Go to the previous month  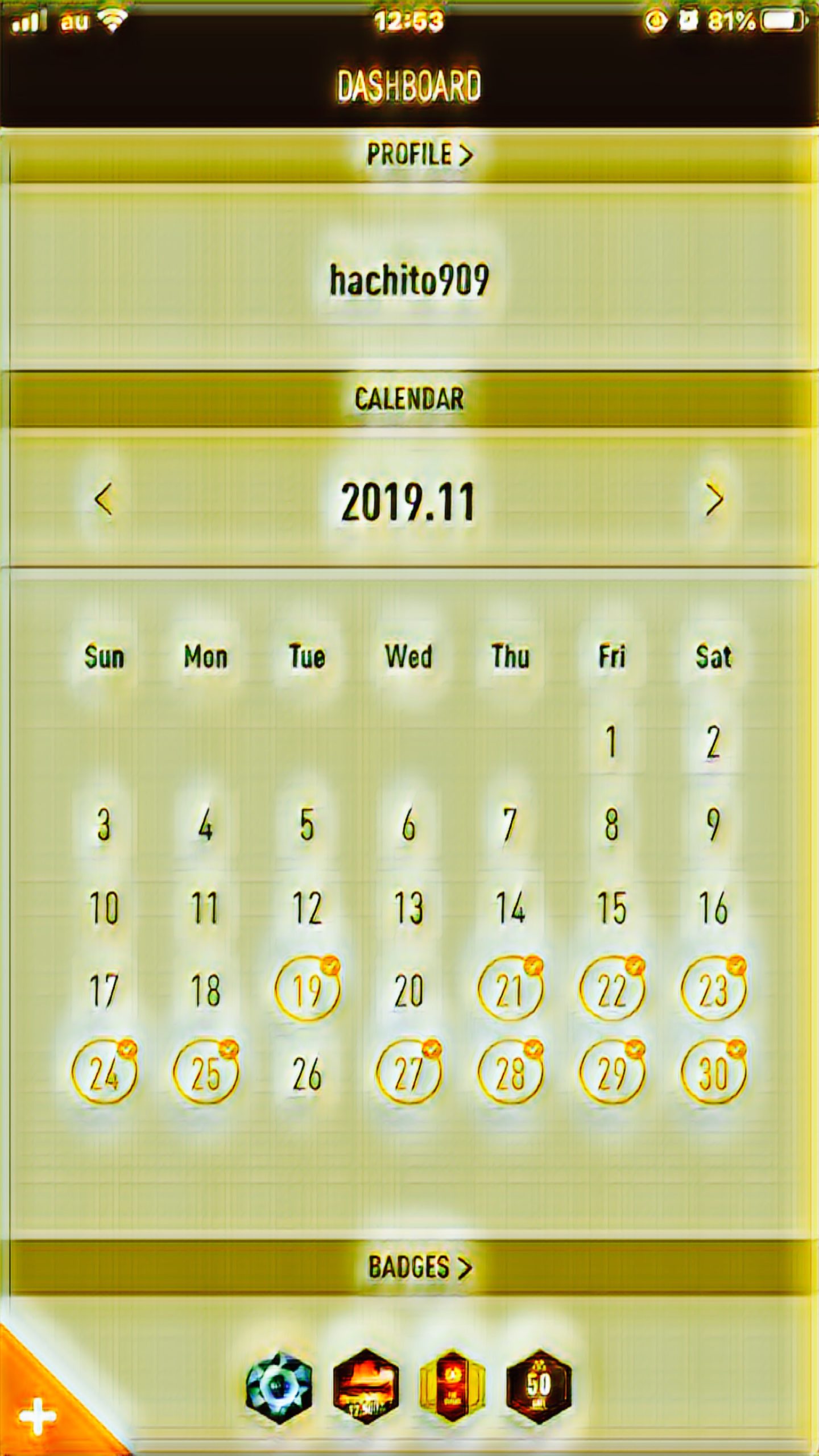(x=104, y=500)
